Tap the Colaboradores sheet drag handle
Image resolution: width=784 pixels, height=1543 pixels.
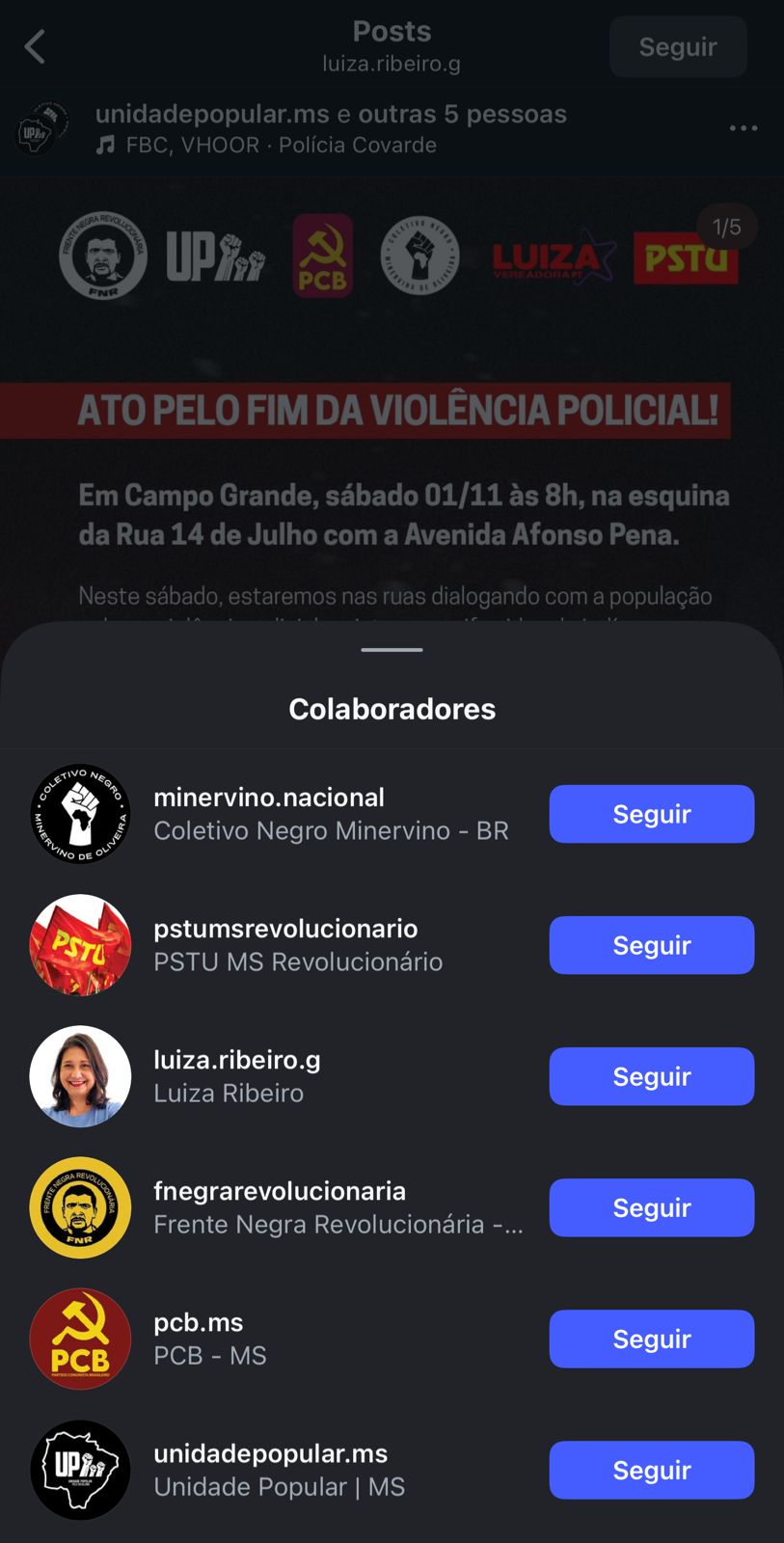point(392,650)
